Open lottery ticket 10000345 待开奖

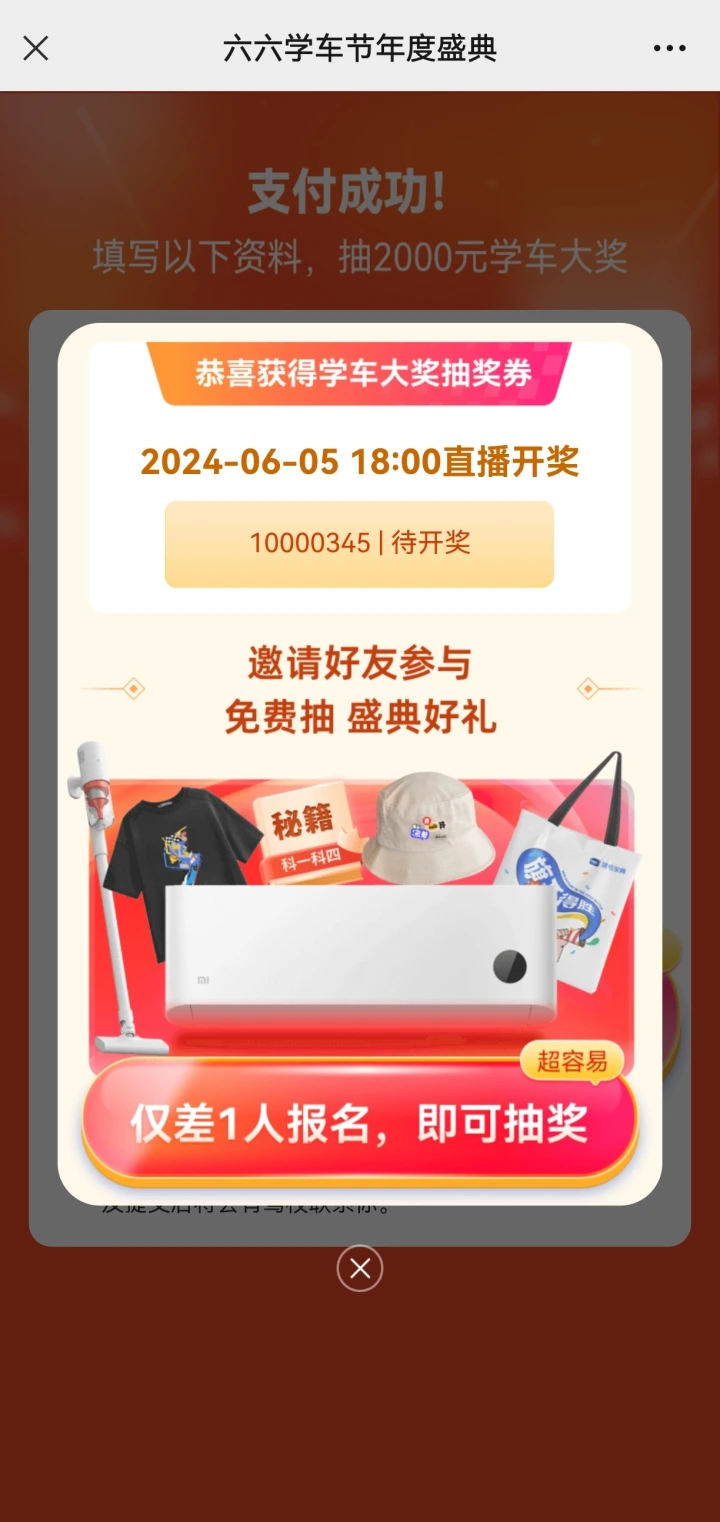pos(359,544)
